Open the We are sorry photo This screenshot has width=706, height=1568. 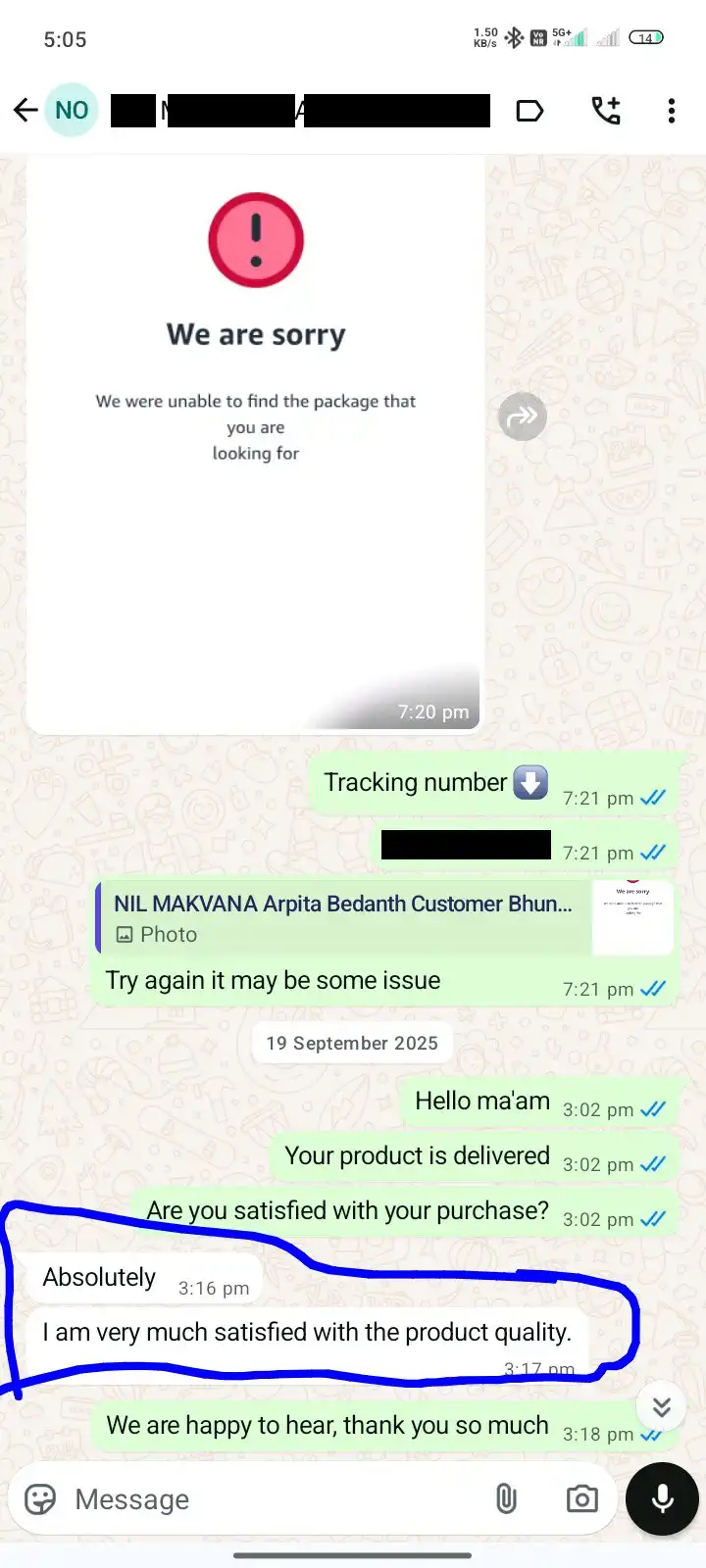point(255,441)
